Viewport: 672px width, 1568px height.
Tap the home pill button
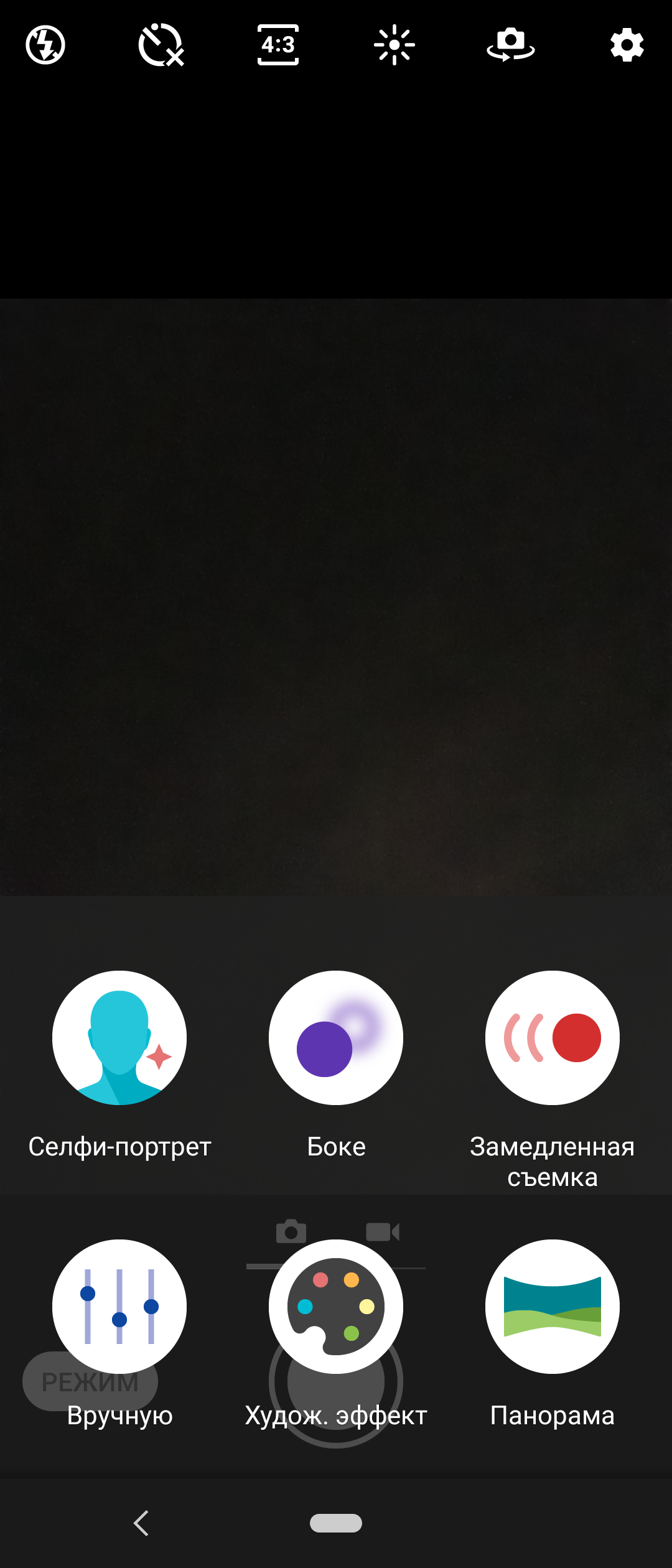336,1523
